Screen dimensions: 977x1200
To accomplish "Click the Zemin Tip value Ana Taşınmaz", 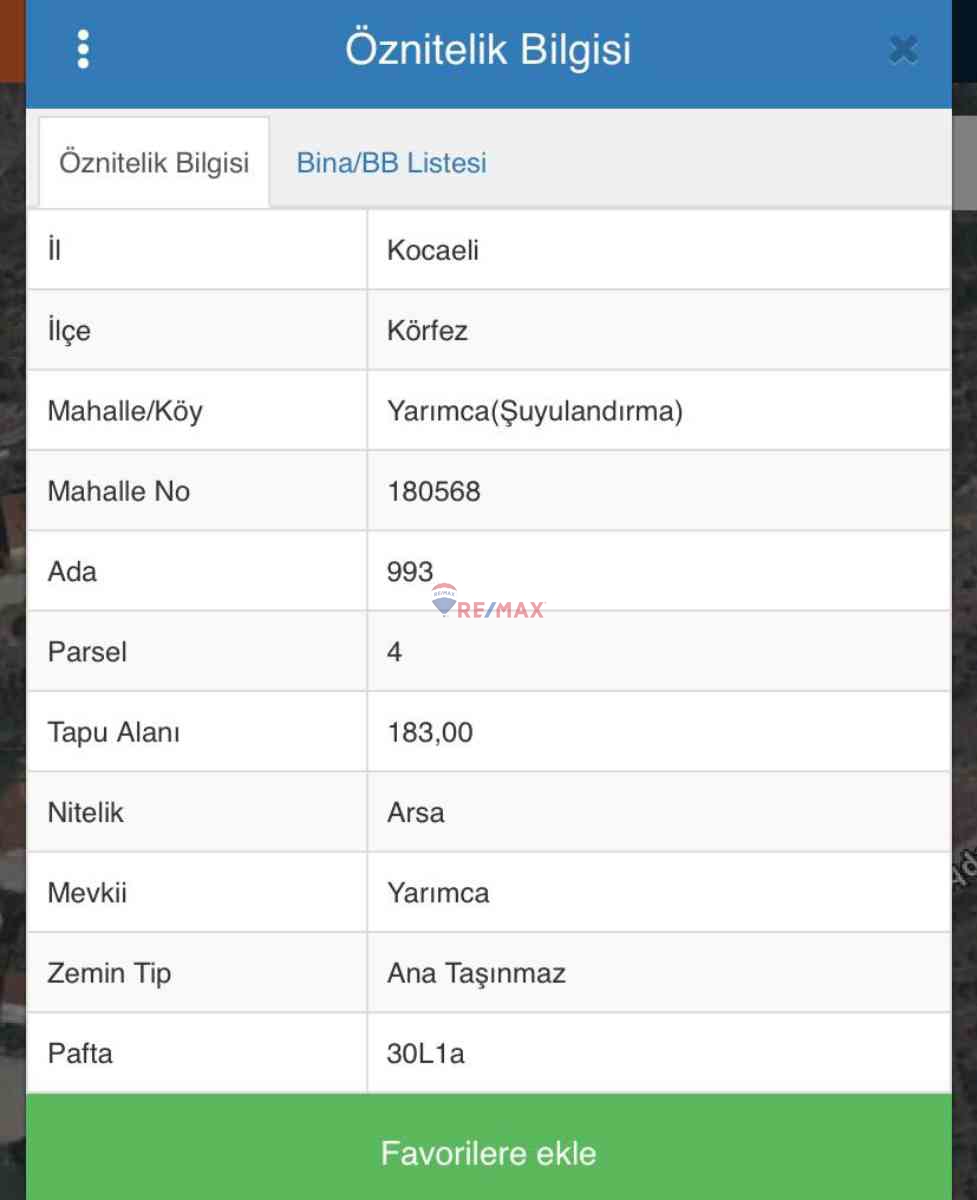I will [x=475, y=973].
